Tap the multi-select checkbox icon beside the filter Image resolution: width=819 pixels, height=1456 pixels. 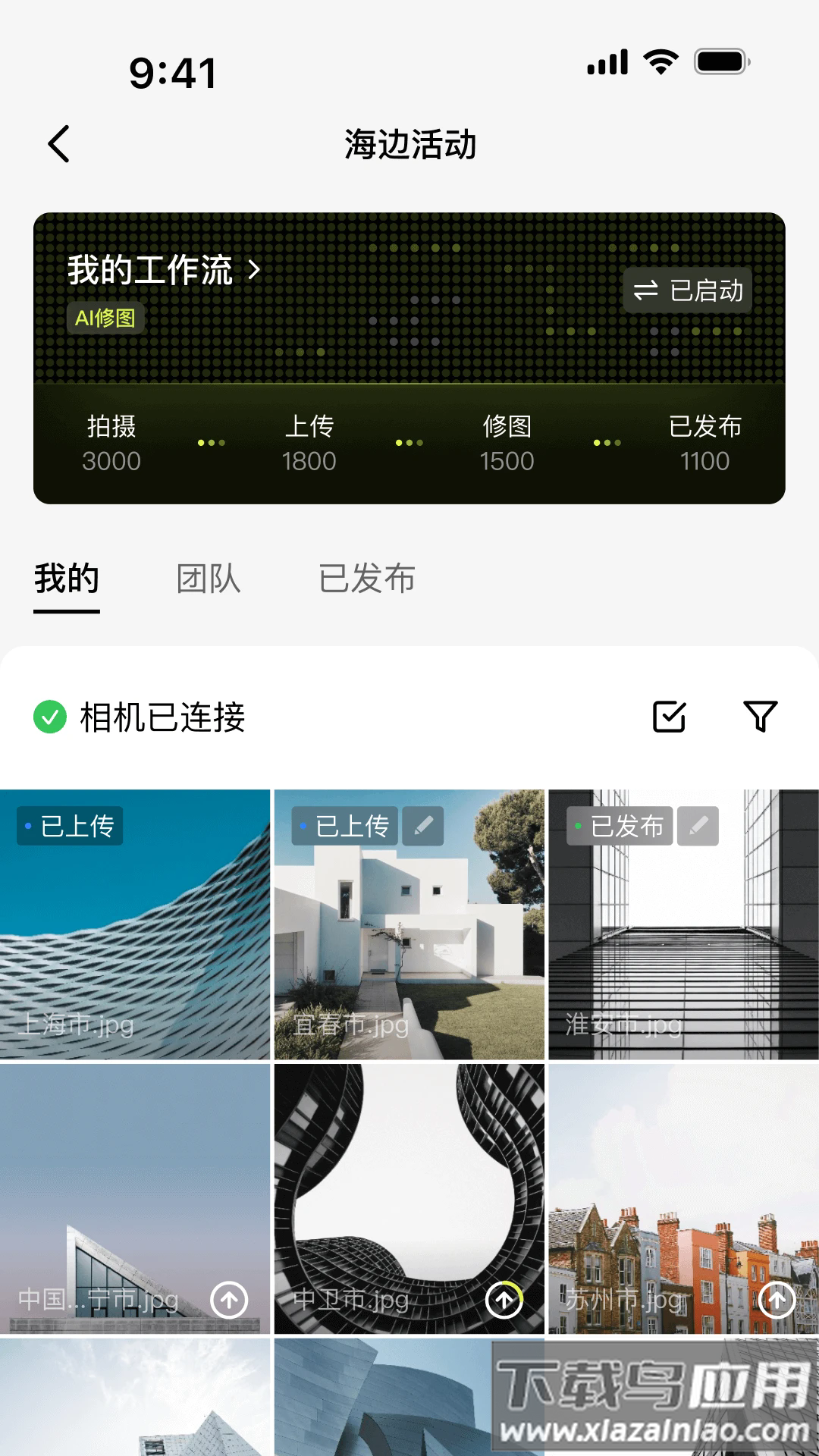[x=670, y=715]
